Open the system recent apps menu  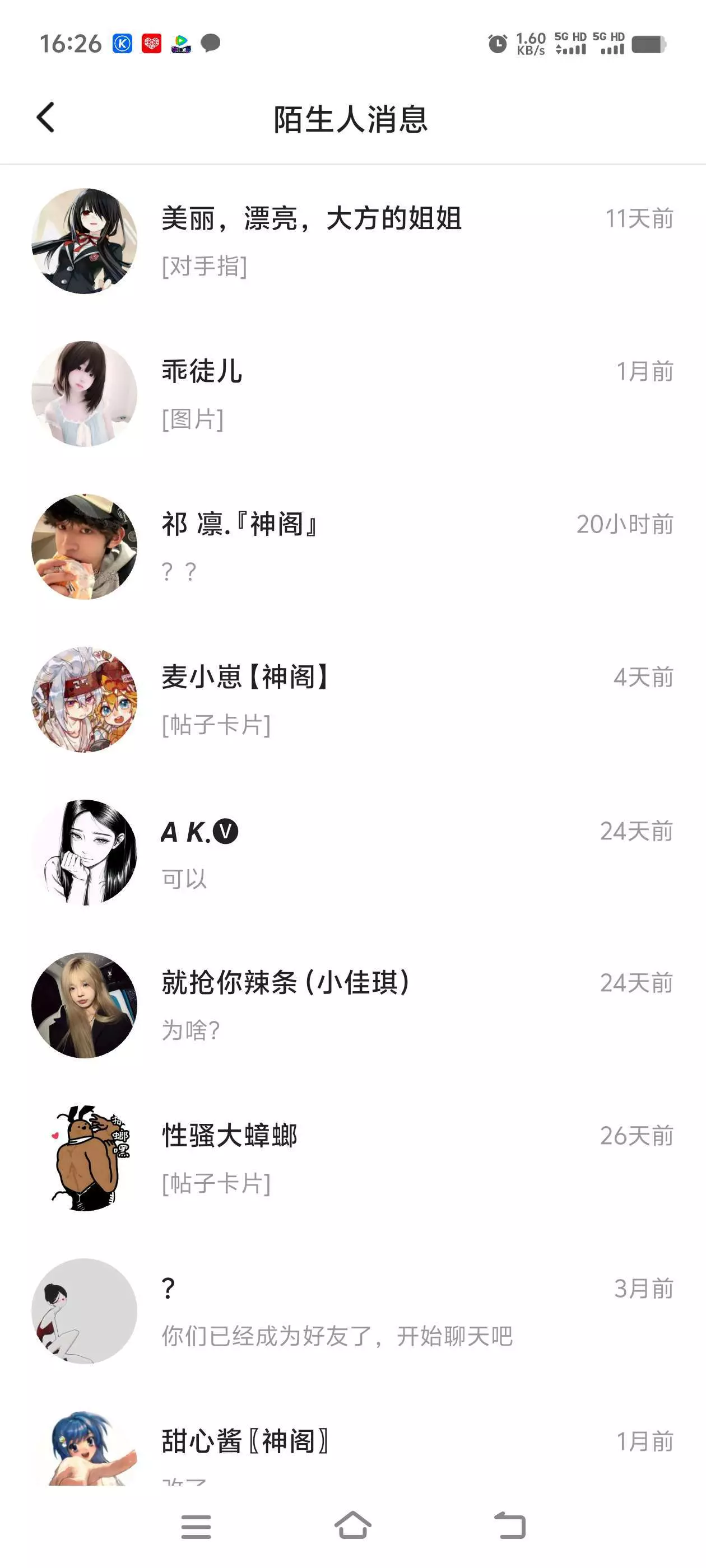tap(196, 1526)
